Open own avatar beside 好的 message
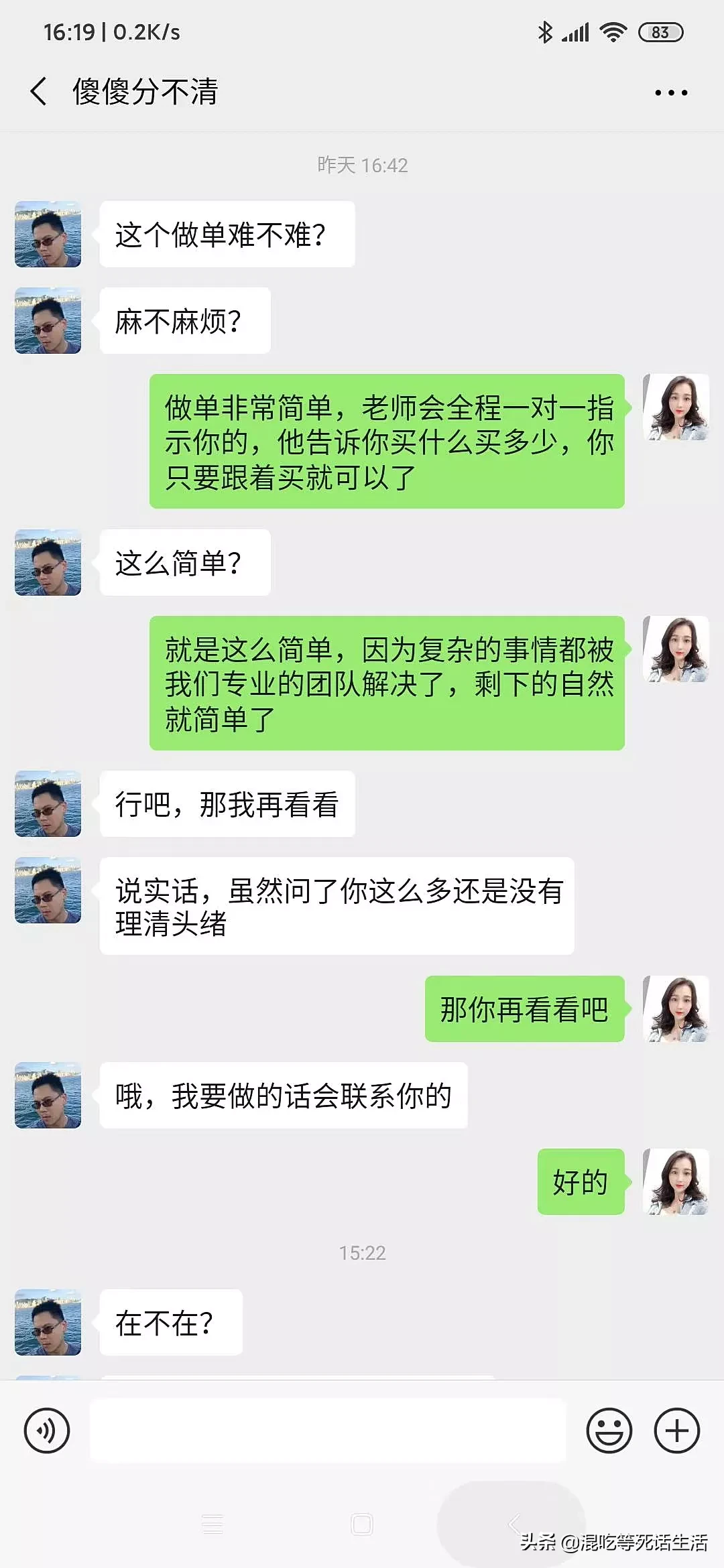724x1568 pixels. pyautogui.click(x=676, y=1181)
